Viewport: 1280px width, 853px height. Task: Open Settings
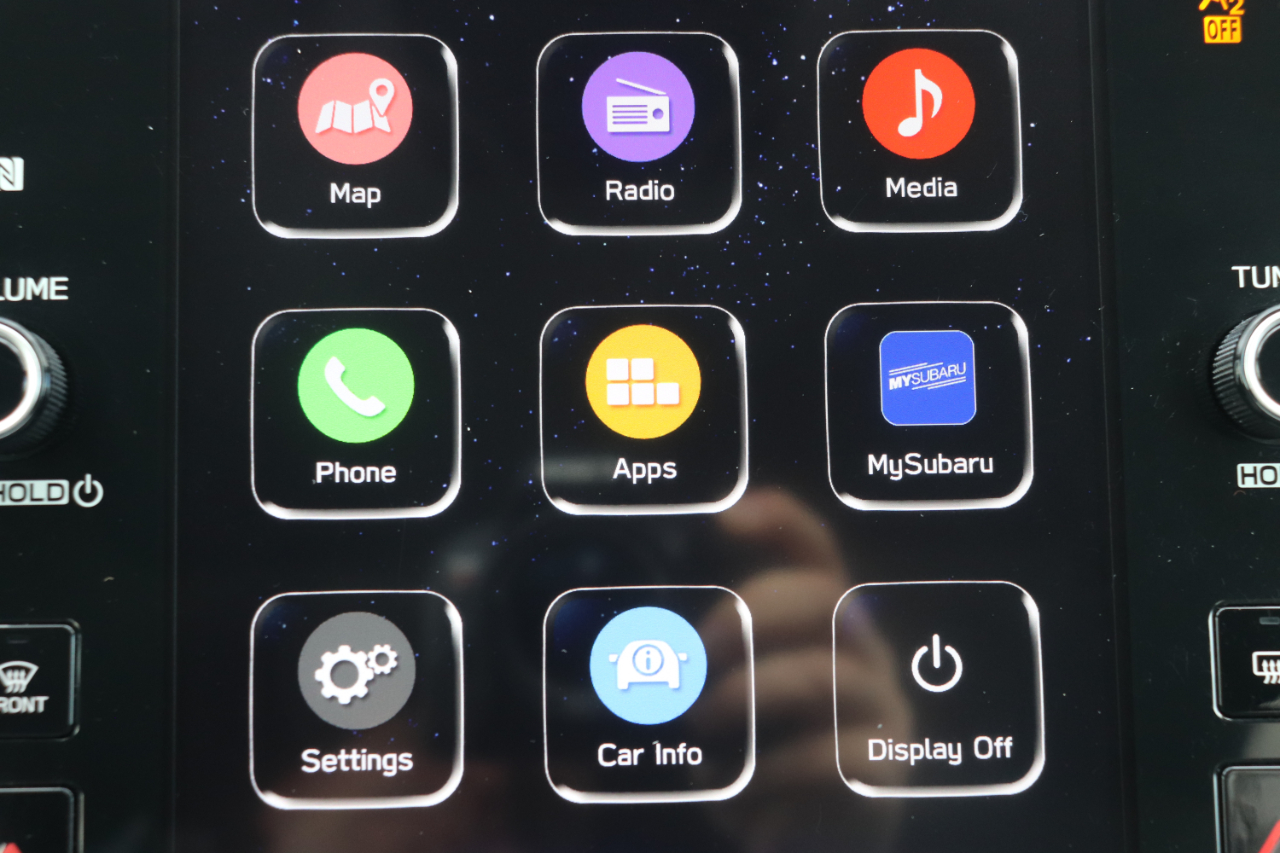coord(356,698)
